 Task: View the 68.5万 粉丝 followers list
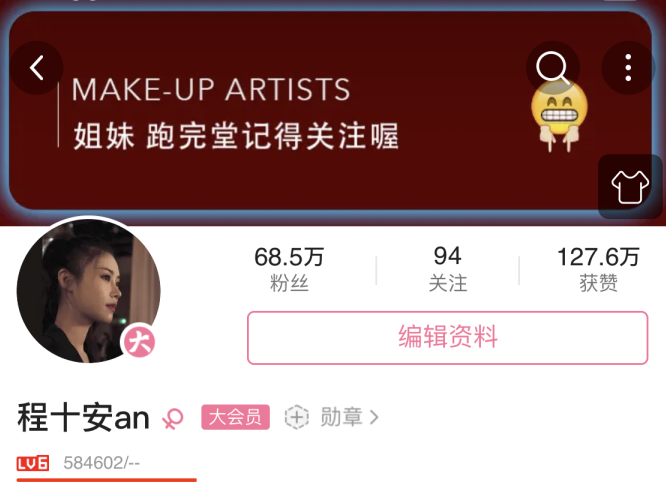pos(289,269)
